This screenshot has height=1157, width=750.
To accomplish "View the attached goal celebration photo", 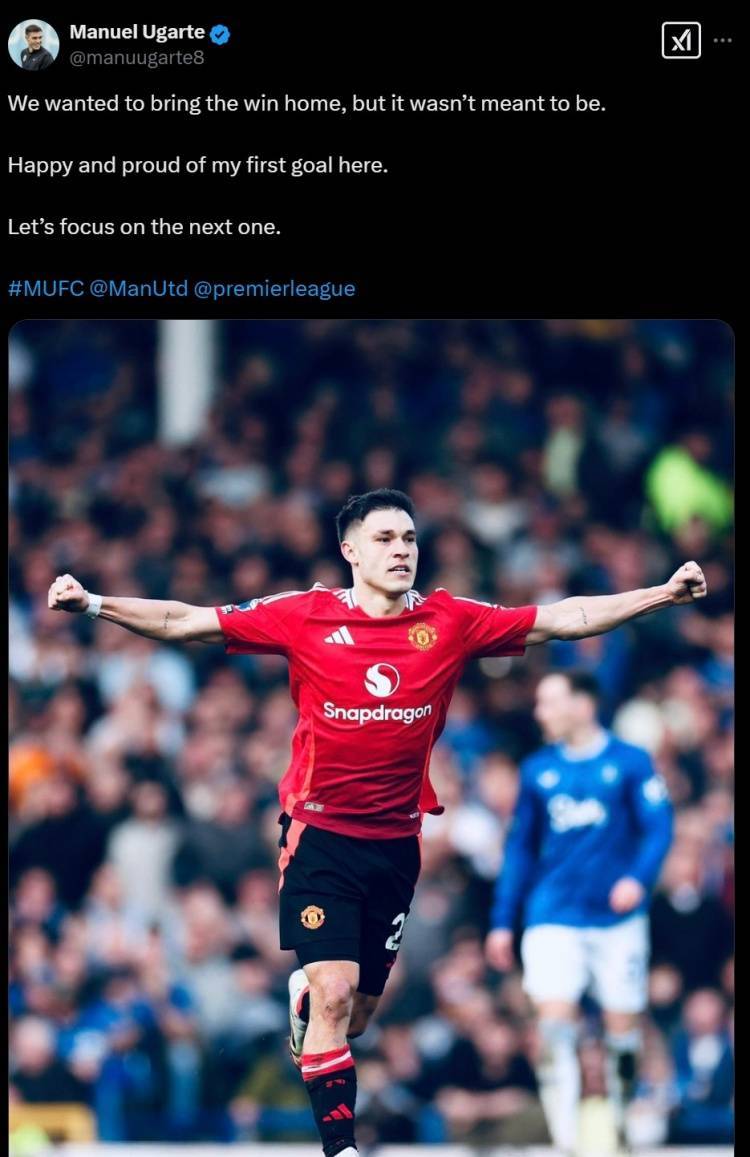I will click(371, 735).
